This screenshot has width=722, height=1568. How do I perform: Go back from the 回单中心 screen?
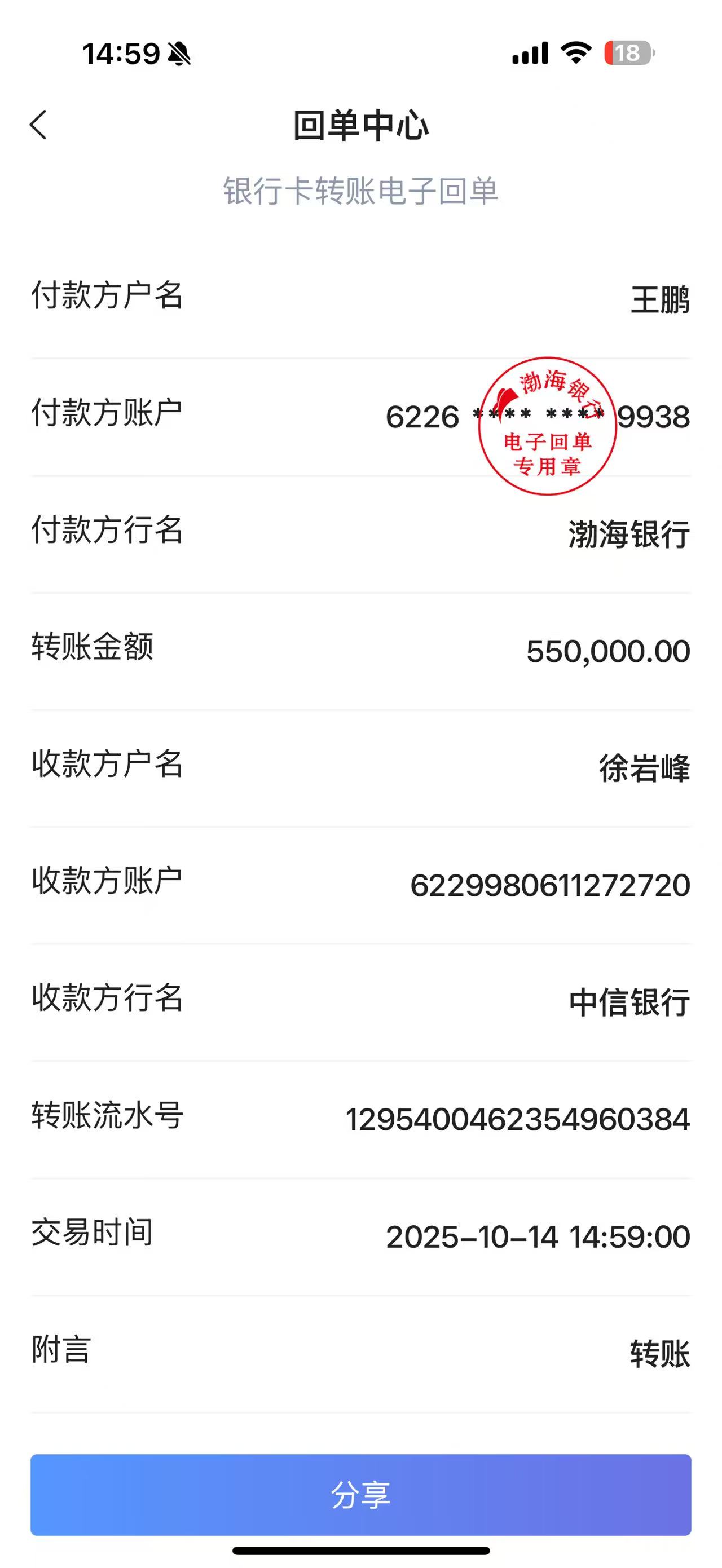pyautogui.click(x=38, y=125)
